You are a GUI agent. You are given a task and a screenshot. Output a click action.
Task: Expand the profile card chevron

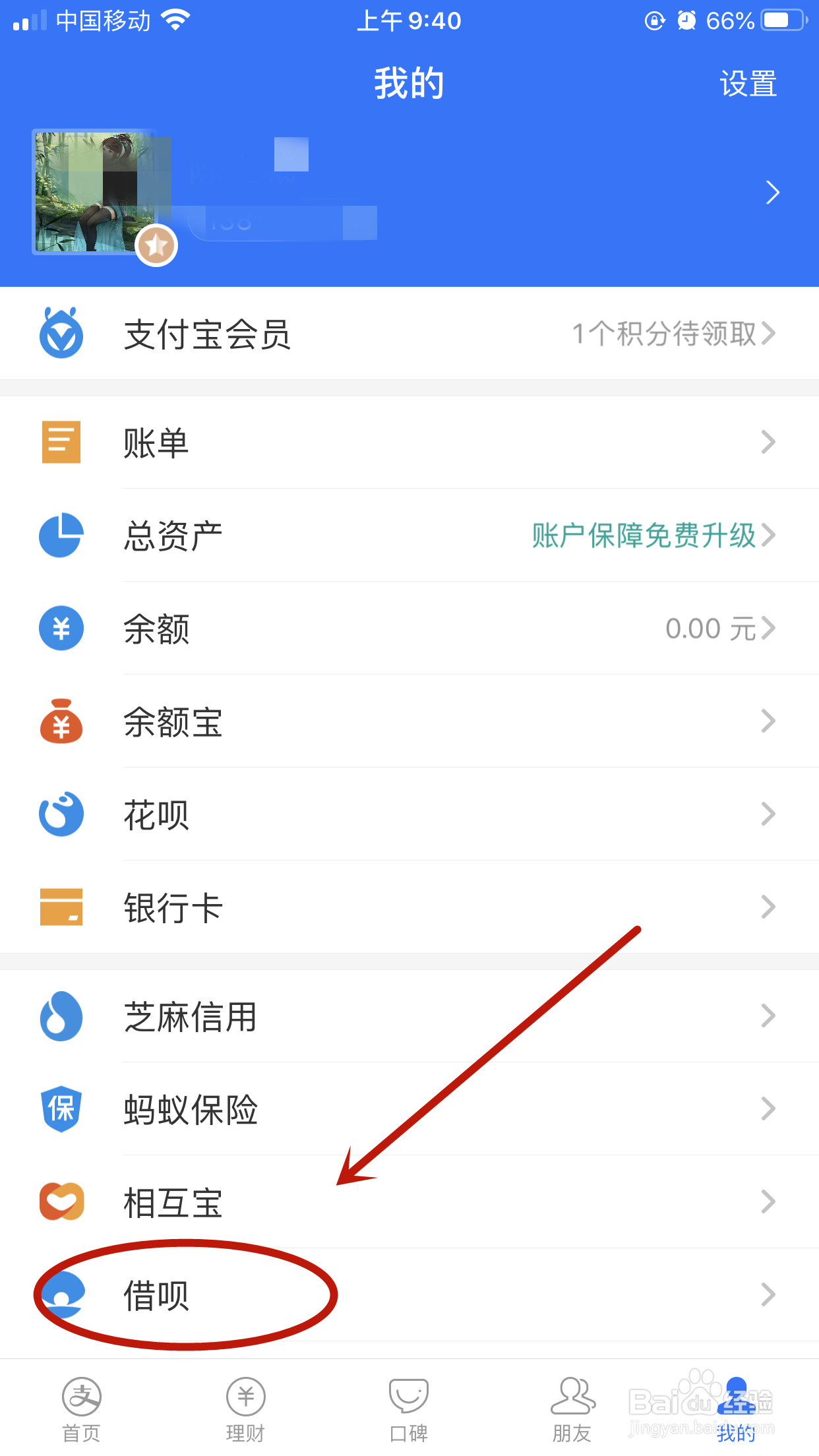[773, 192]
